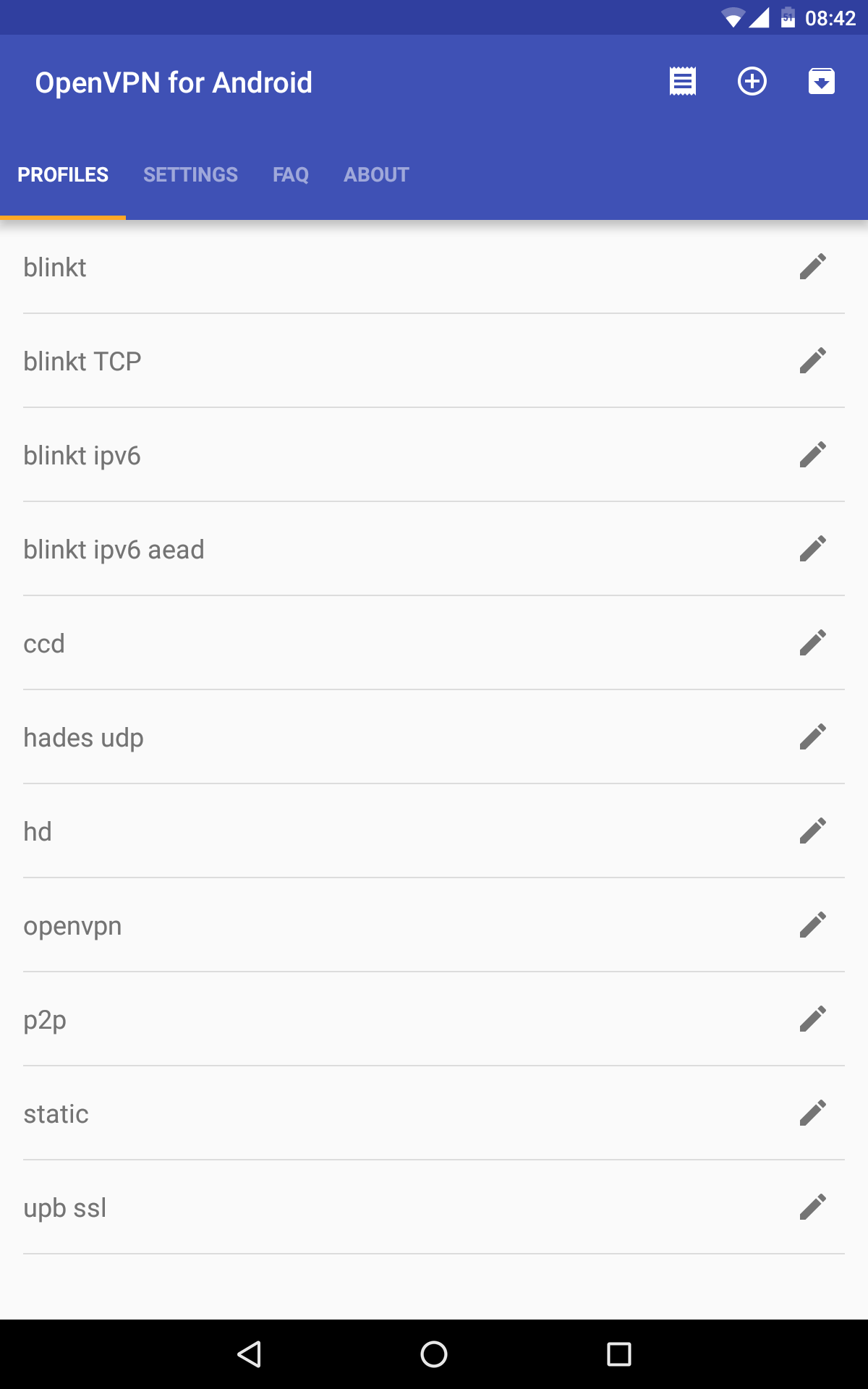Open the log window icon
The height and width of the screenshot is (1389, 868).
click(x=682, y=81)
